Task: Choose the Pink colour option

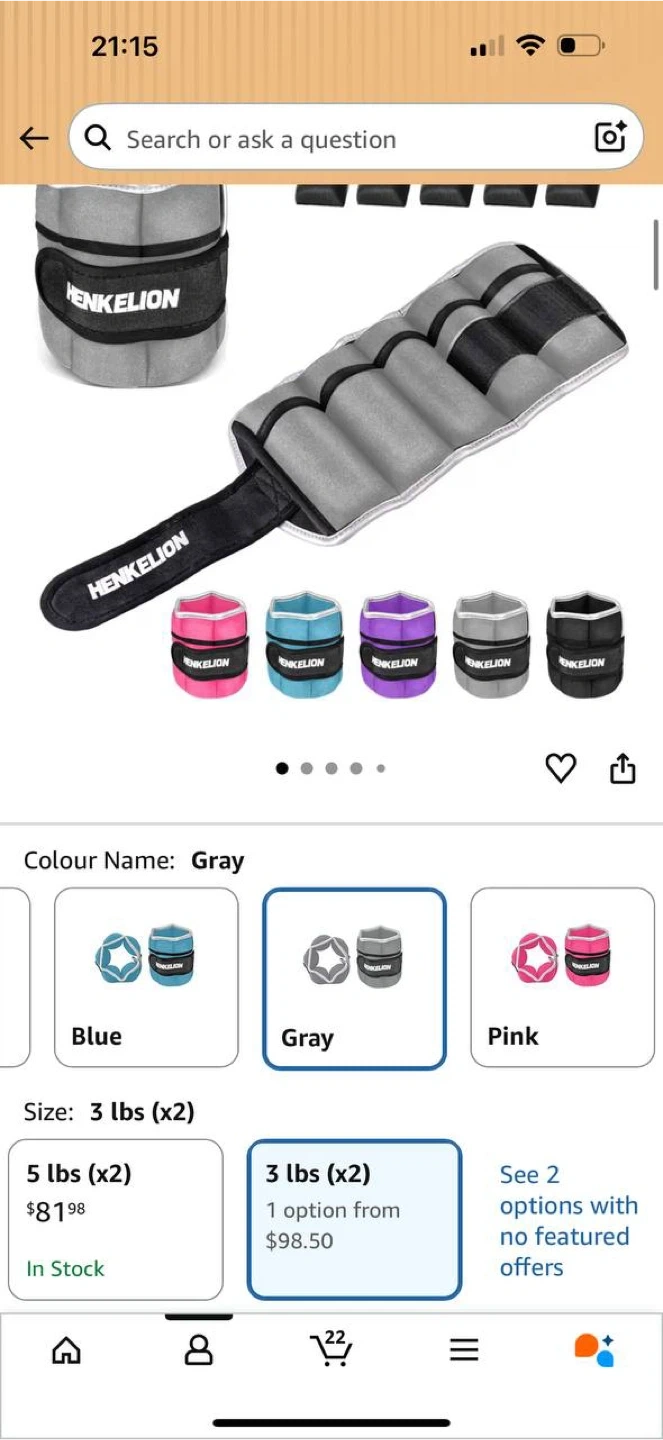Action: coord(562,977)
